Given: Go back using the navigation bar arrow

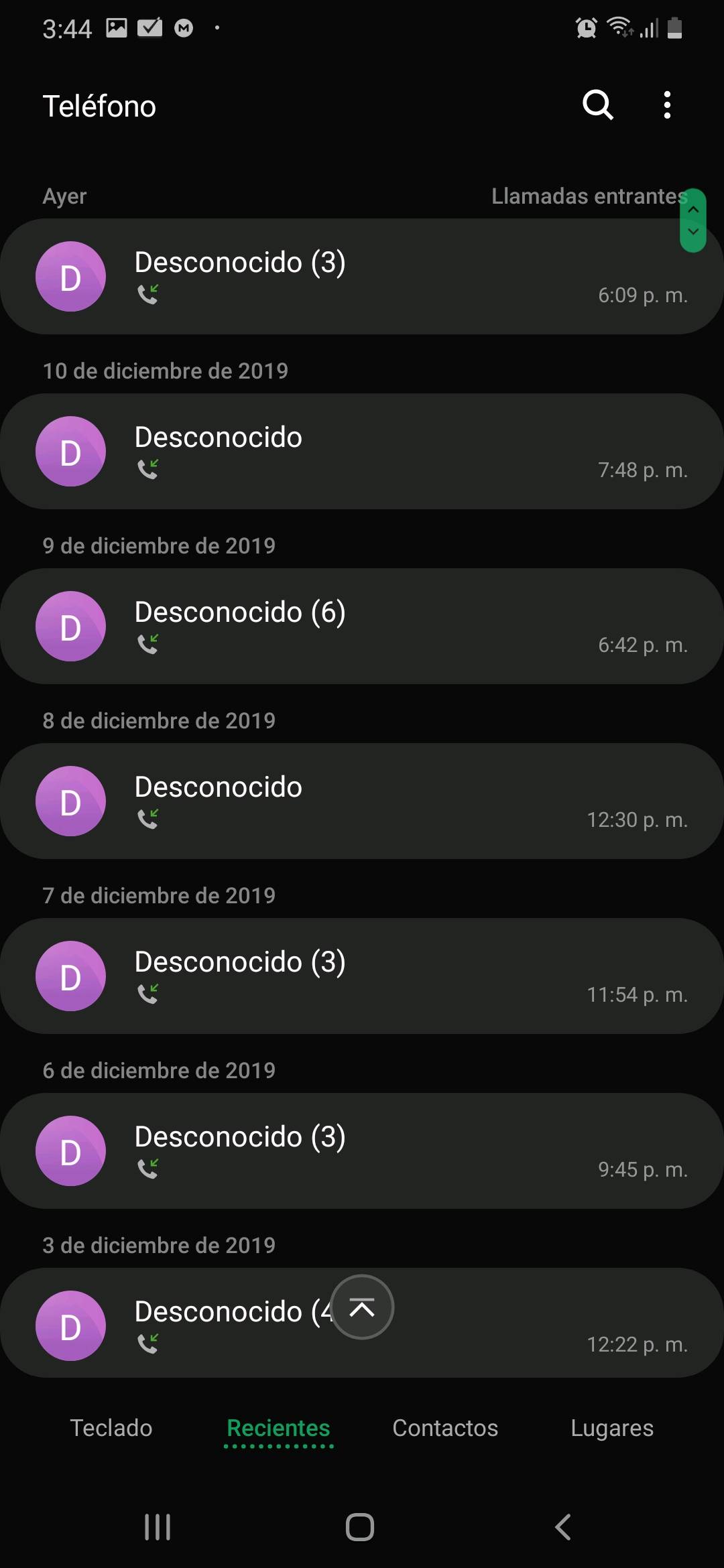Looking at the screenshot, I should (563, 1527).
